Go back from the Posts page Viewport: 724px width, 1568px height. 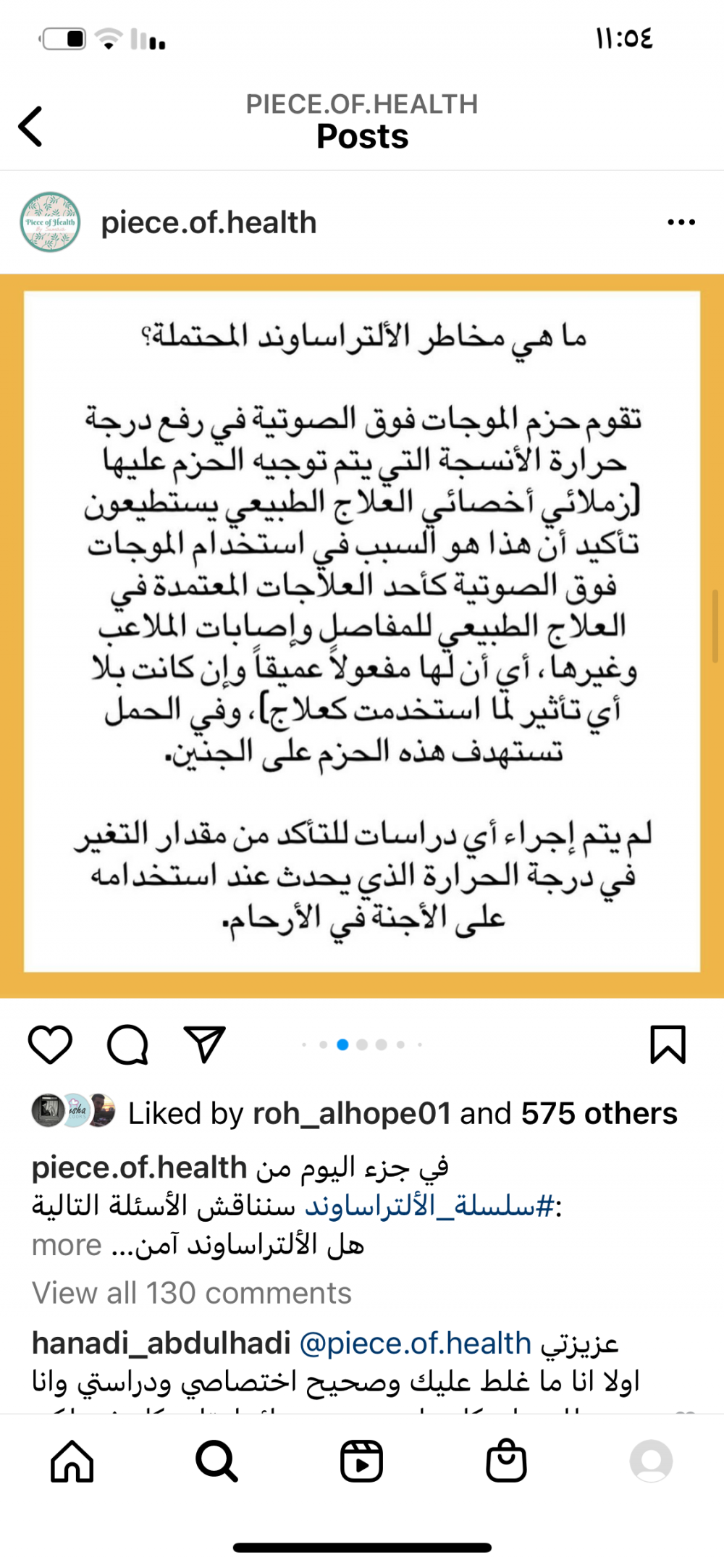pos(30,127)
